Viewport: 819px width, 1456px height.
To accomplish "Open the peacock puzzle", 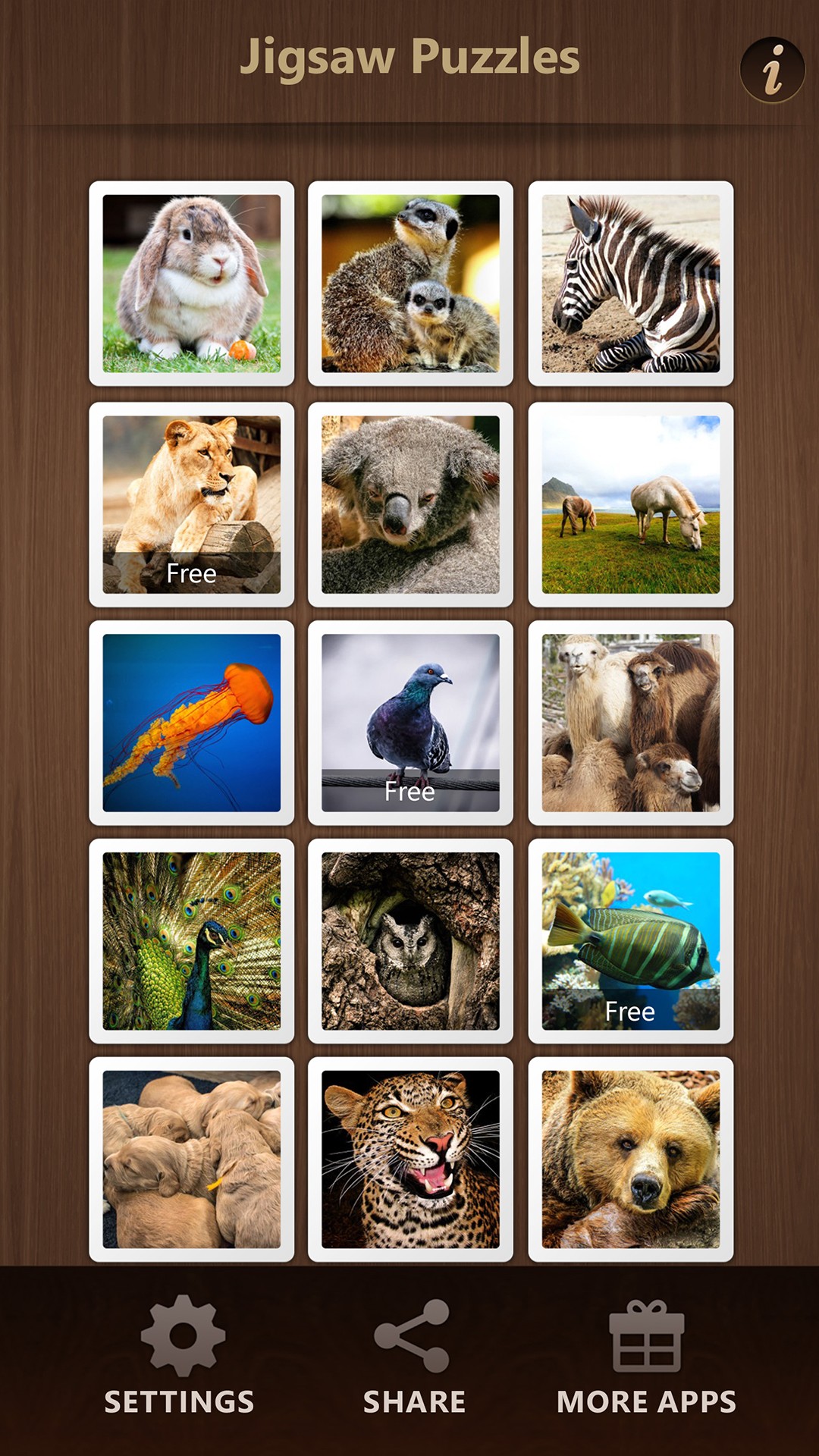I will click(192, 941).
